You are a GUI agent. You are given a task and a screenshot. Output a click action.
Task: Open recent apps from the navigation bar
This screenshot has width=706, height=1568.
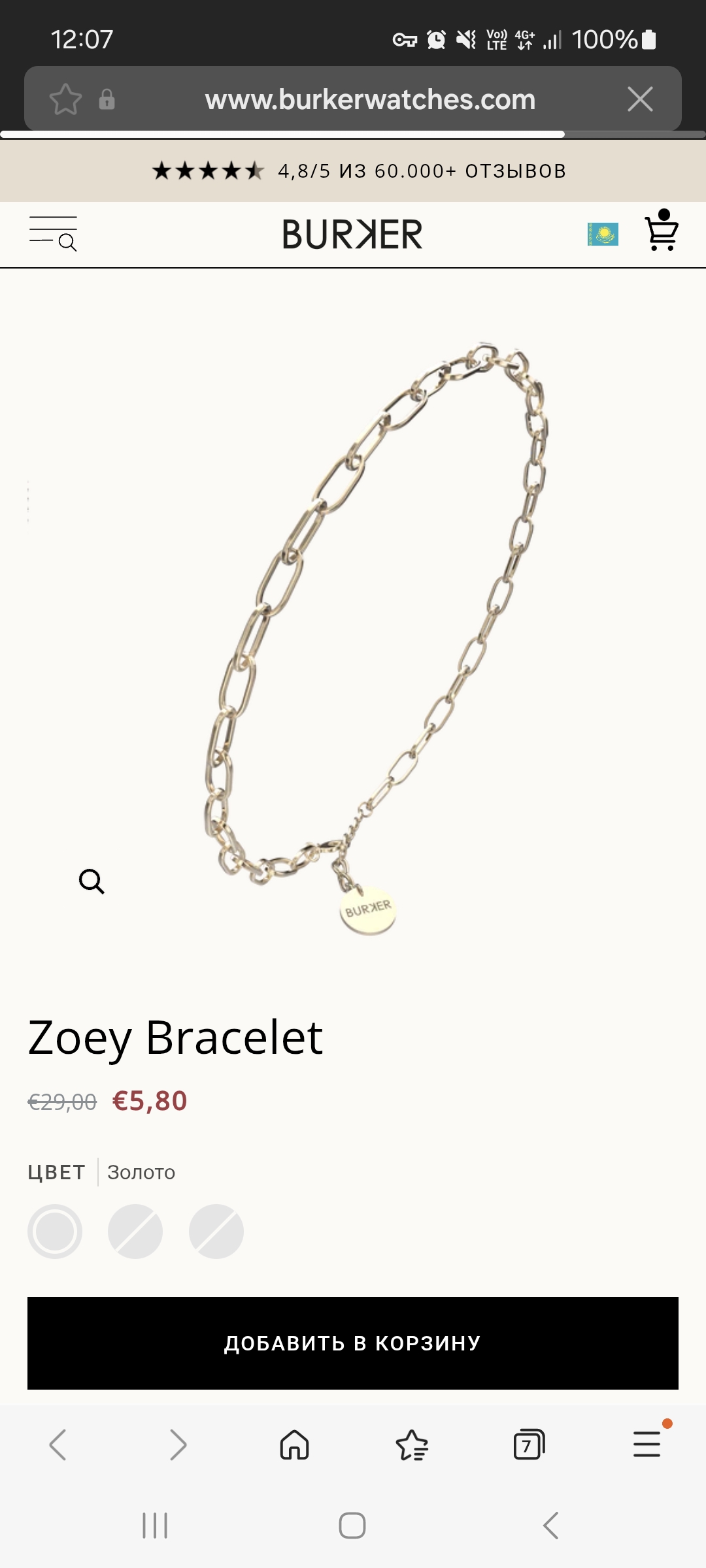(x=155, y=1526)
